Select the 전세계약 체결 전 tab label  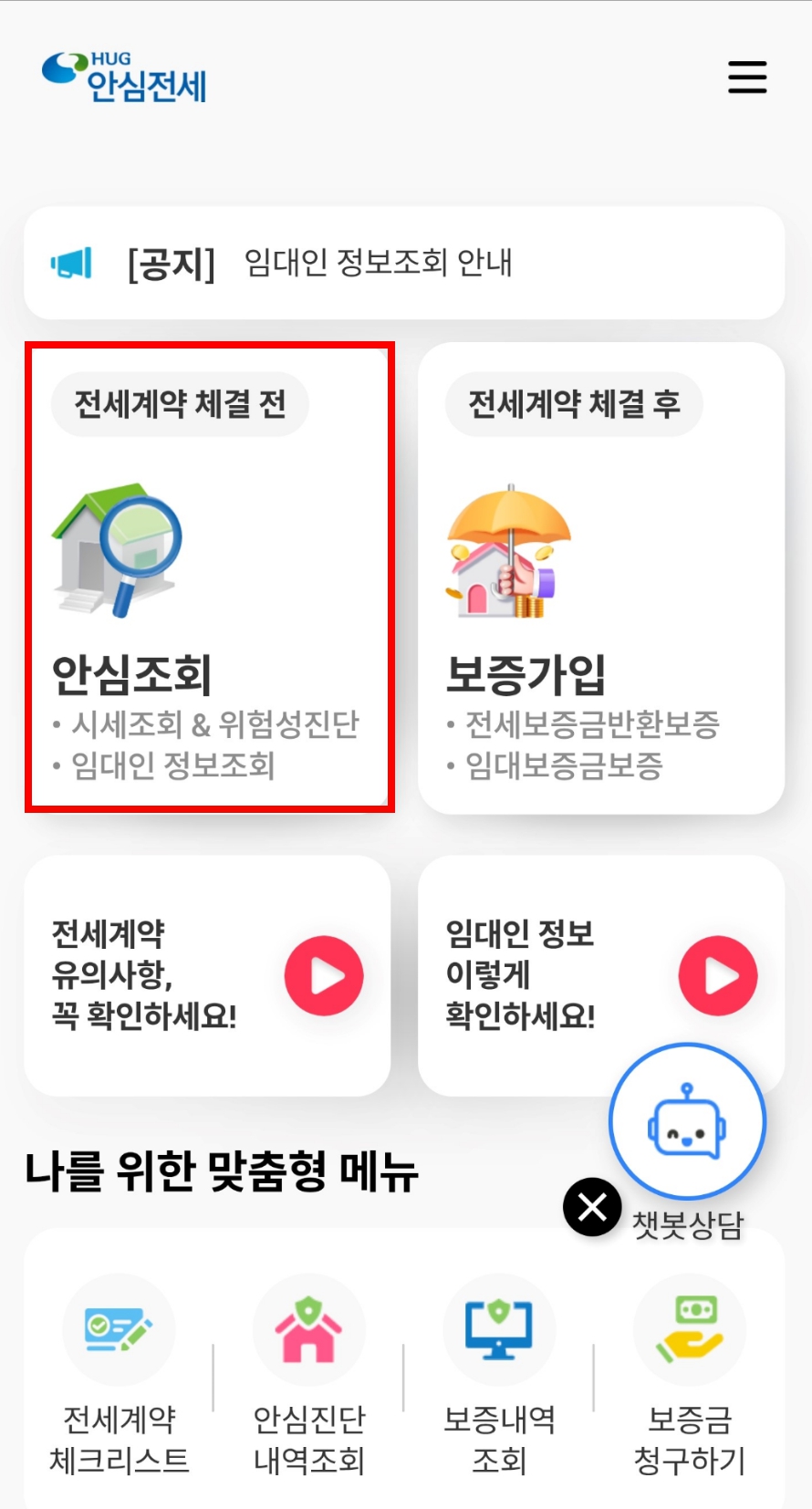point(180,404)
